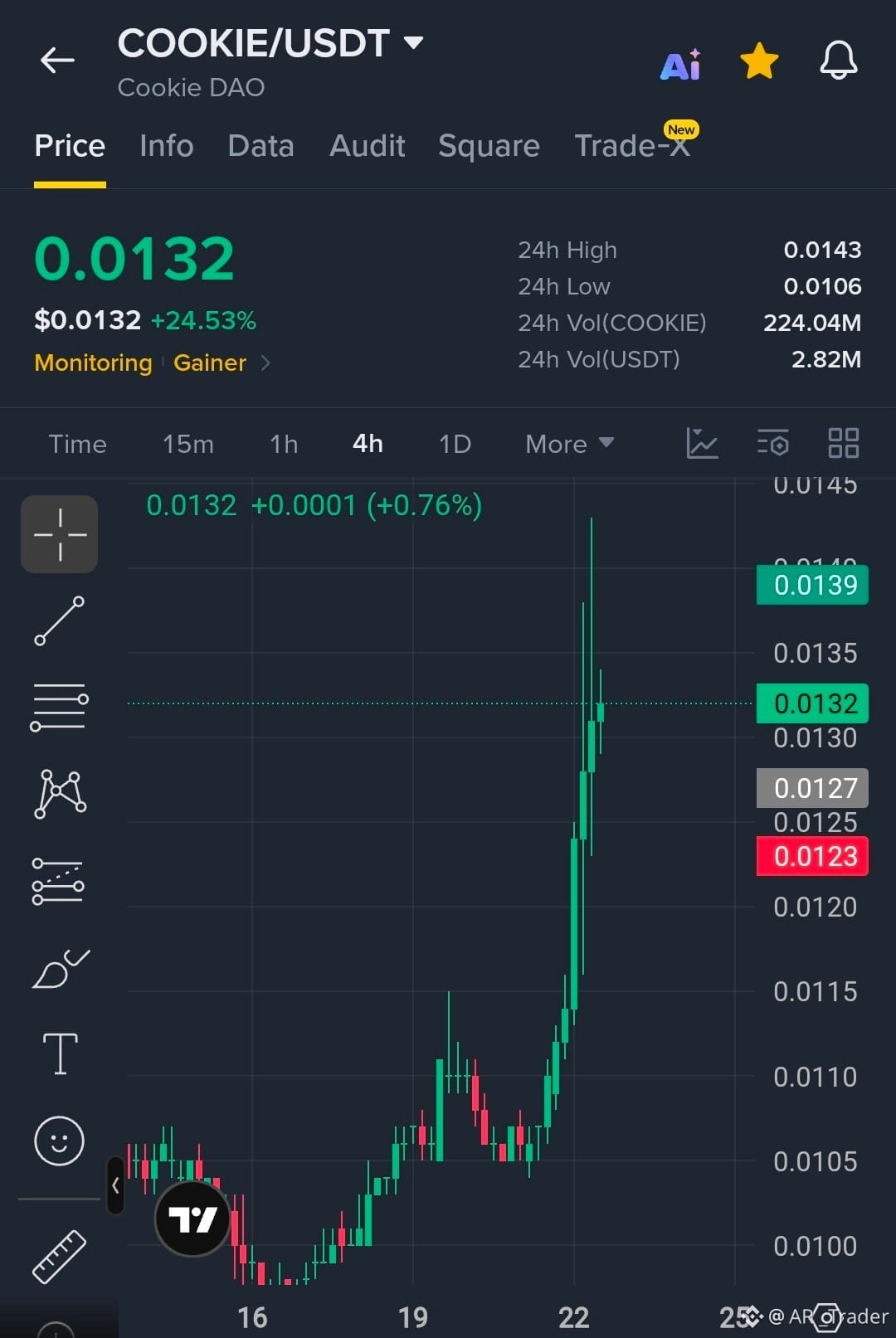Select the 1D chart interval
The height and width of the screenshot is (1338, 896).
click(455, 444)
